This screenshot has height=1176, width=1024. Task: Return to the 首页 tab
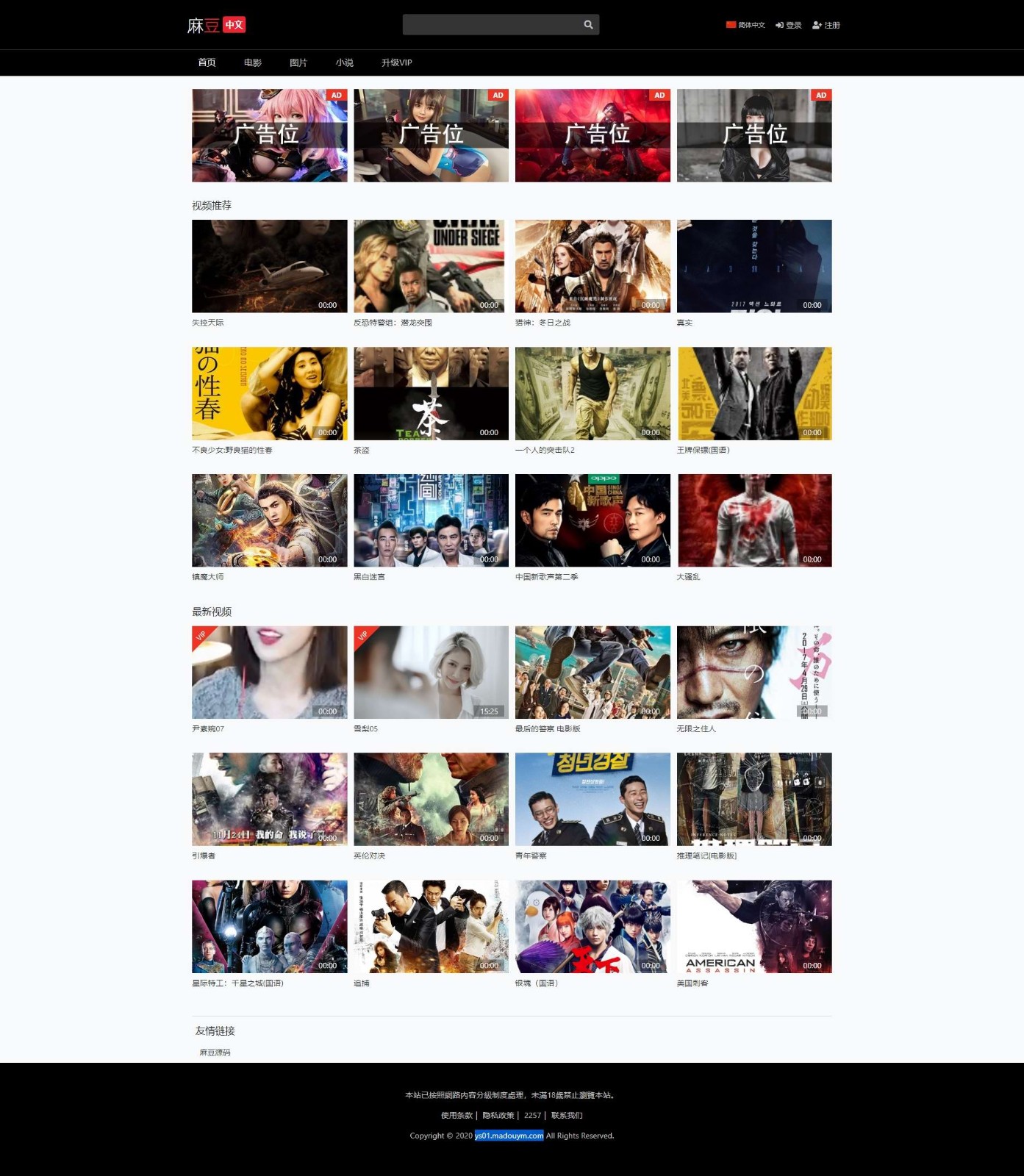pyautogui.click(x=207, y=62)
